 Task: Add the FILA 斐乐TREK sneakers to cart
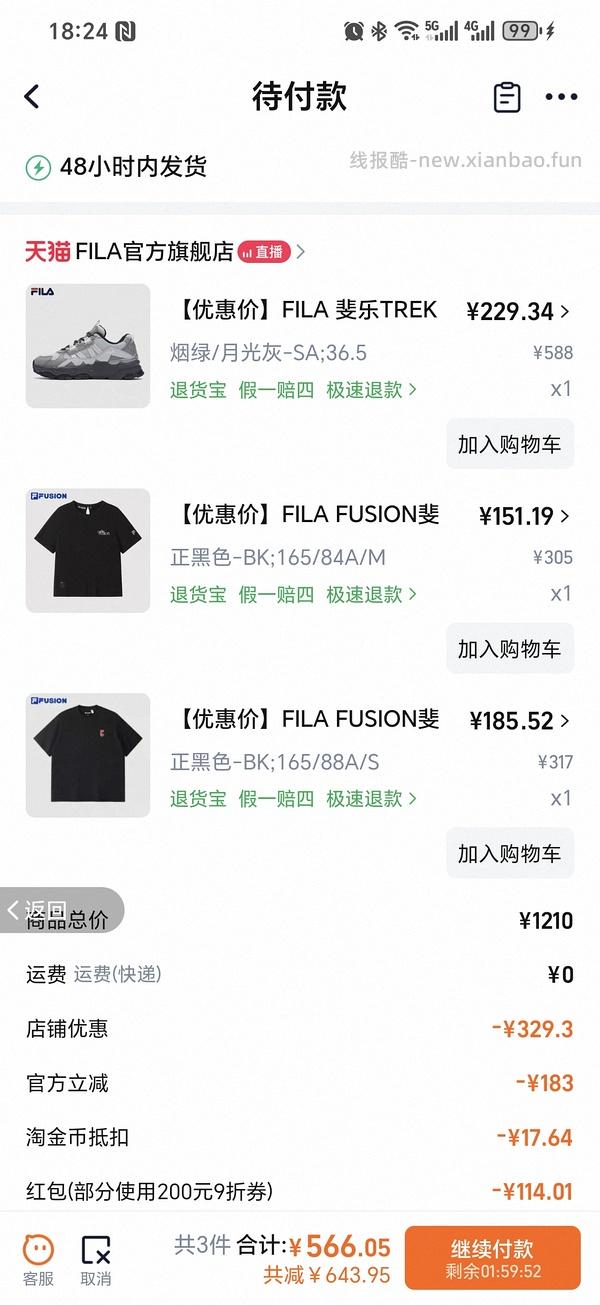(510, 445)
